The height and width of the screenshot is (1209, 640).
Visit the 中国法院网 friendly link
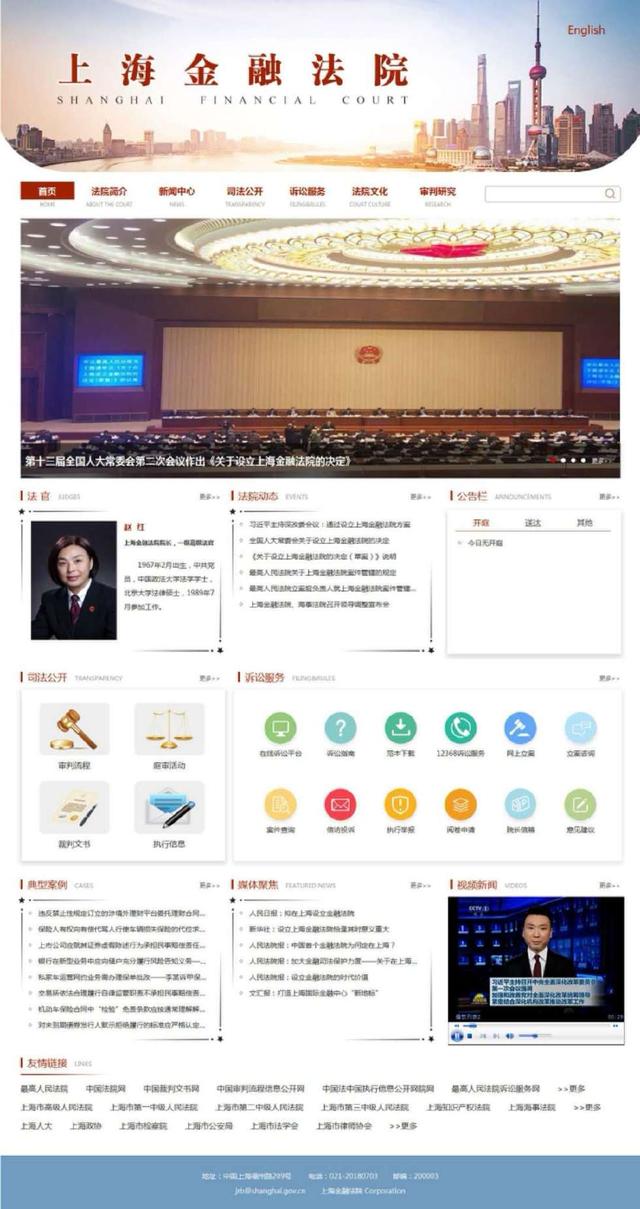click(106, 1088)
